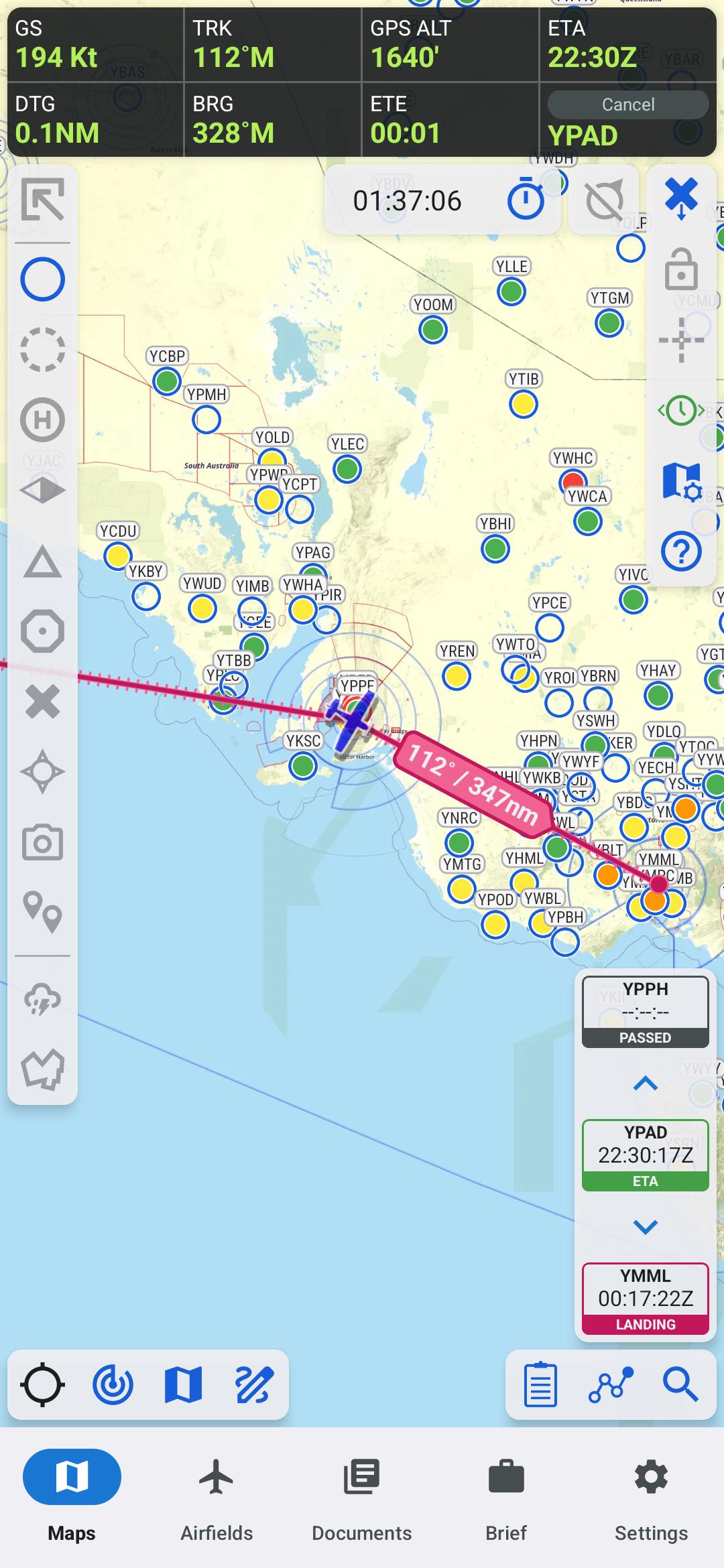Screen dimensions: 724x1568
Task: Tap the stopwatch timer icon
Action: coord(525,200)
